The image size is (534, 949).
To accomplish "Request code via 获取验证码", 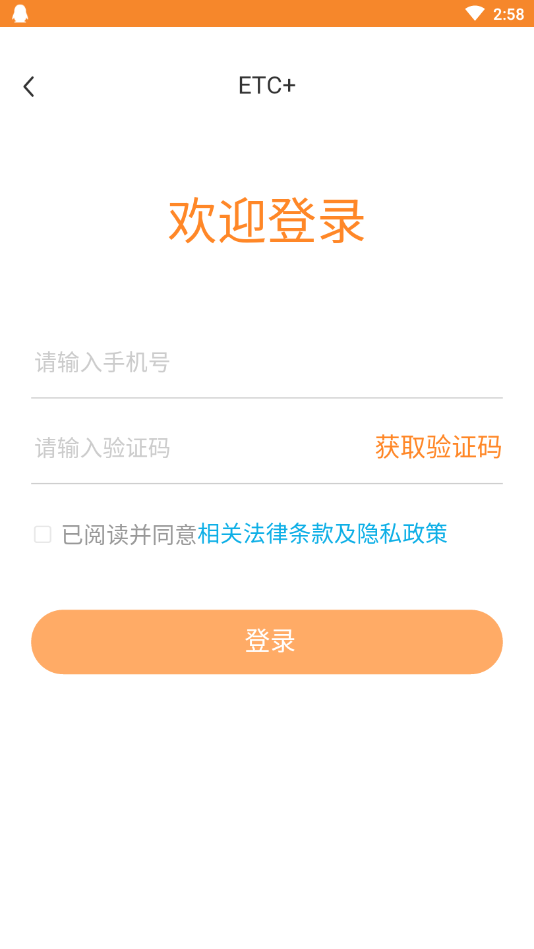I will 438,448.
